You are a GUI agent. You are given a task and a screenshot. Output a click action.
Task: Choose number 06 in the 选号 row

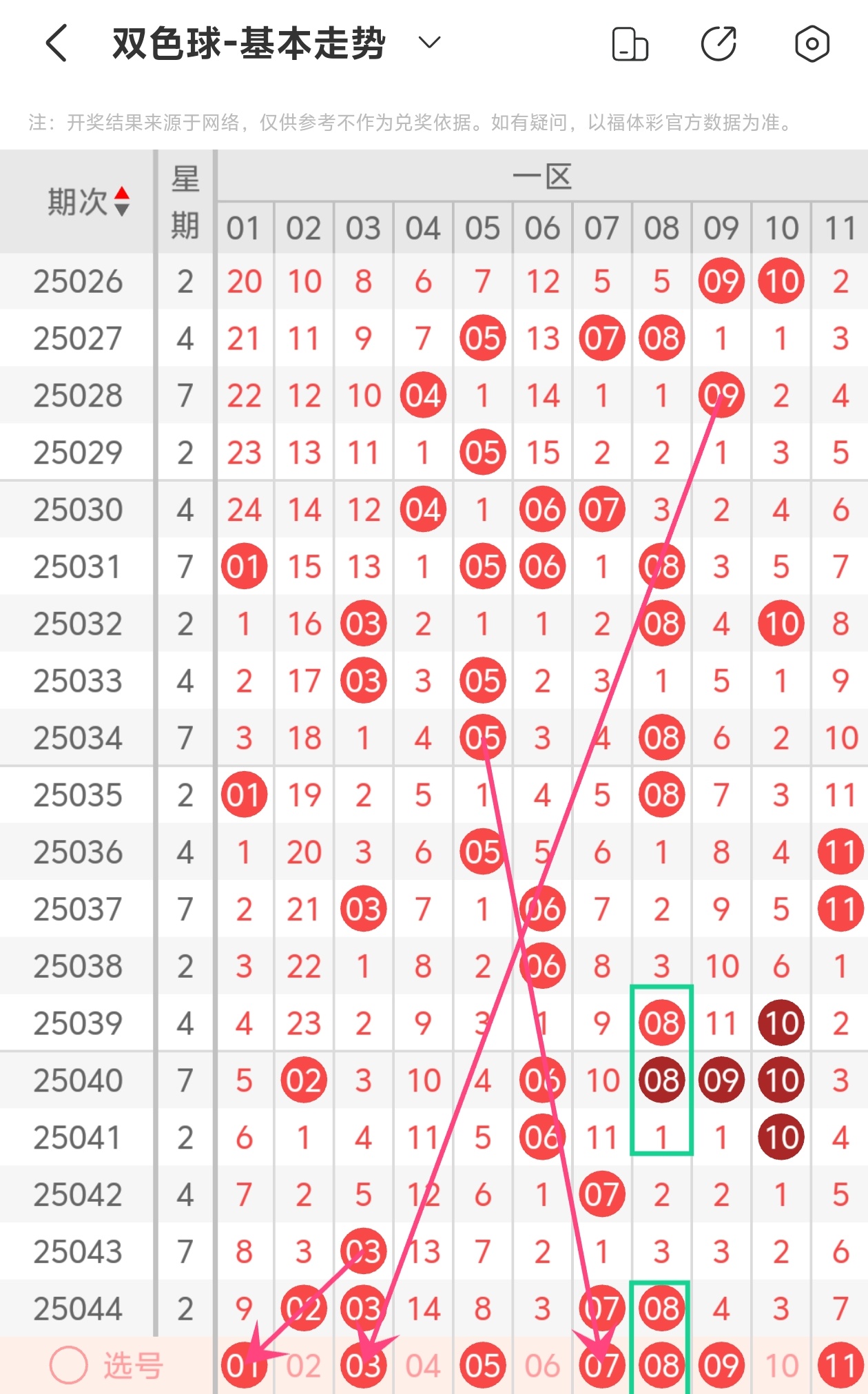pyautogui.click(x=542, y=1365)
